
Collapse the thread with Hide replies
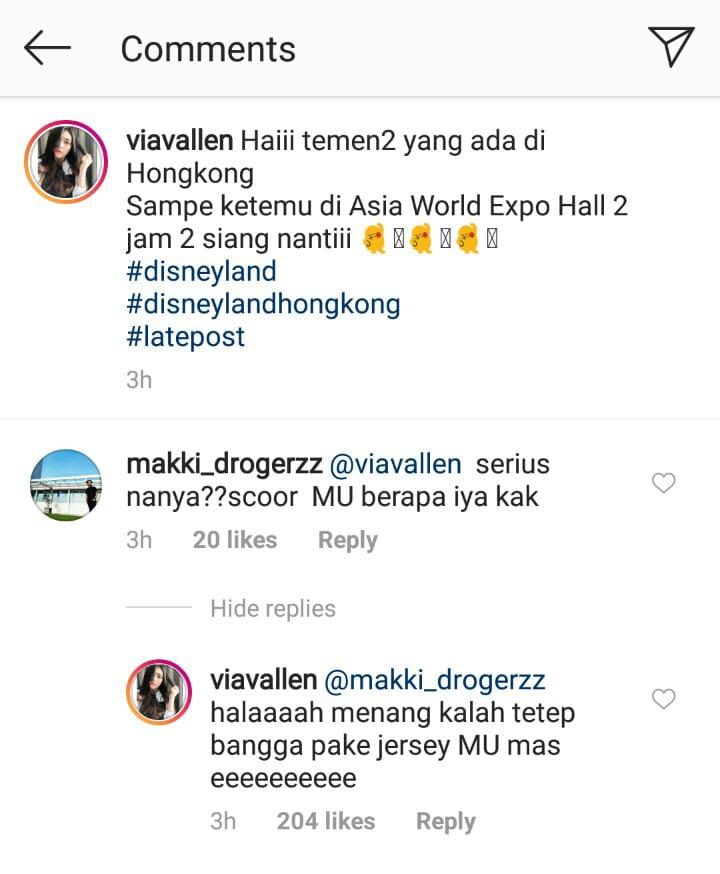(272, 608)
